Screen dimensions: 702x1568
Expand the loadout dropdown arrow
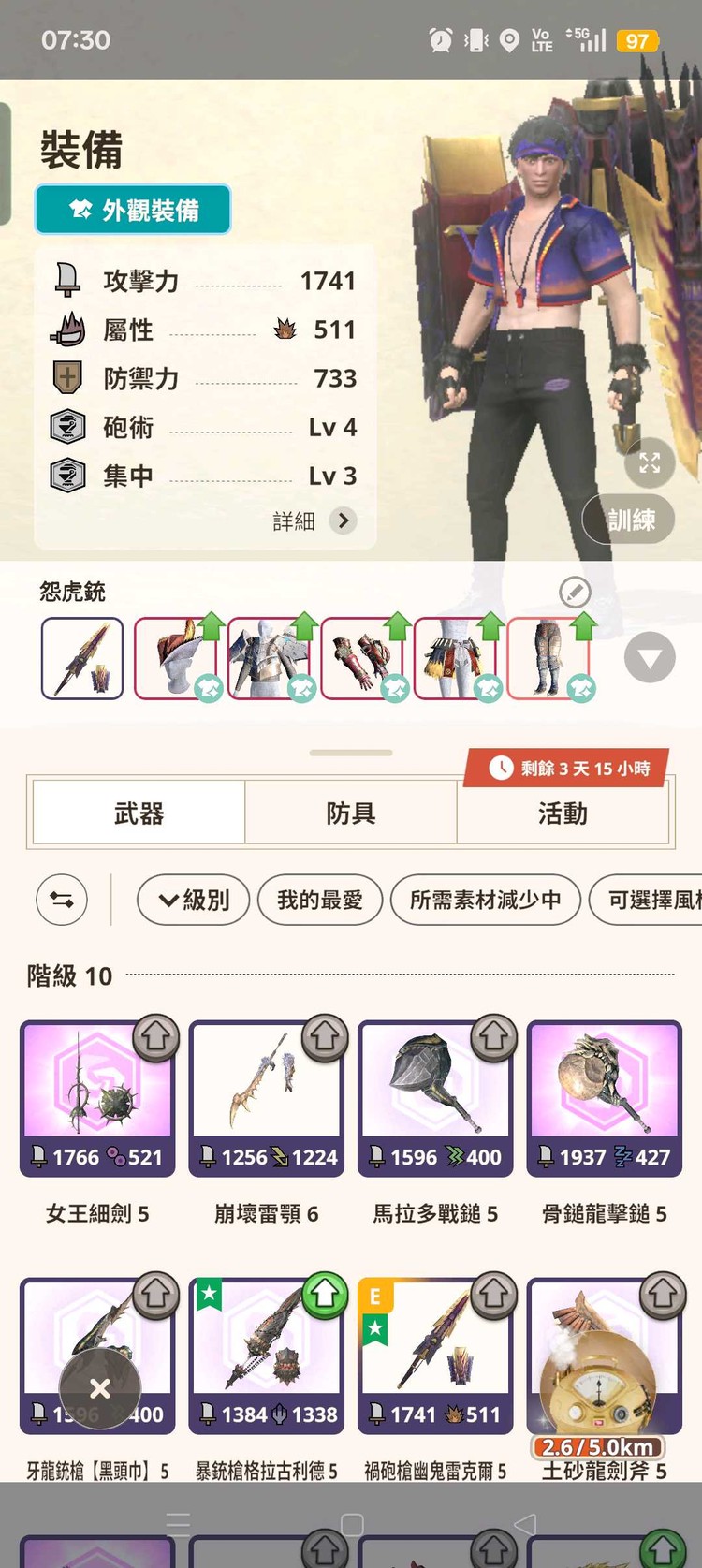coord(650,657)
